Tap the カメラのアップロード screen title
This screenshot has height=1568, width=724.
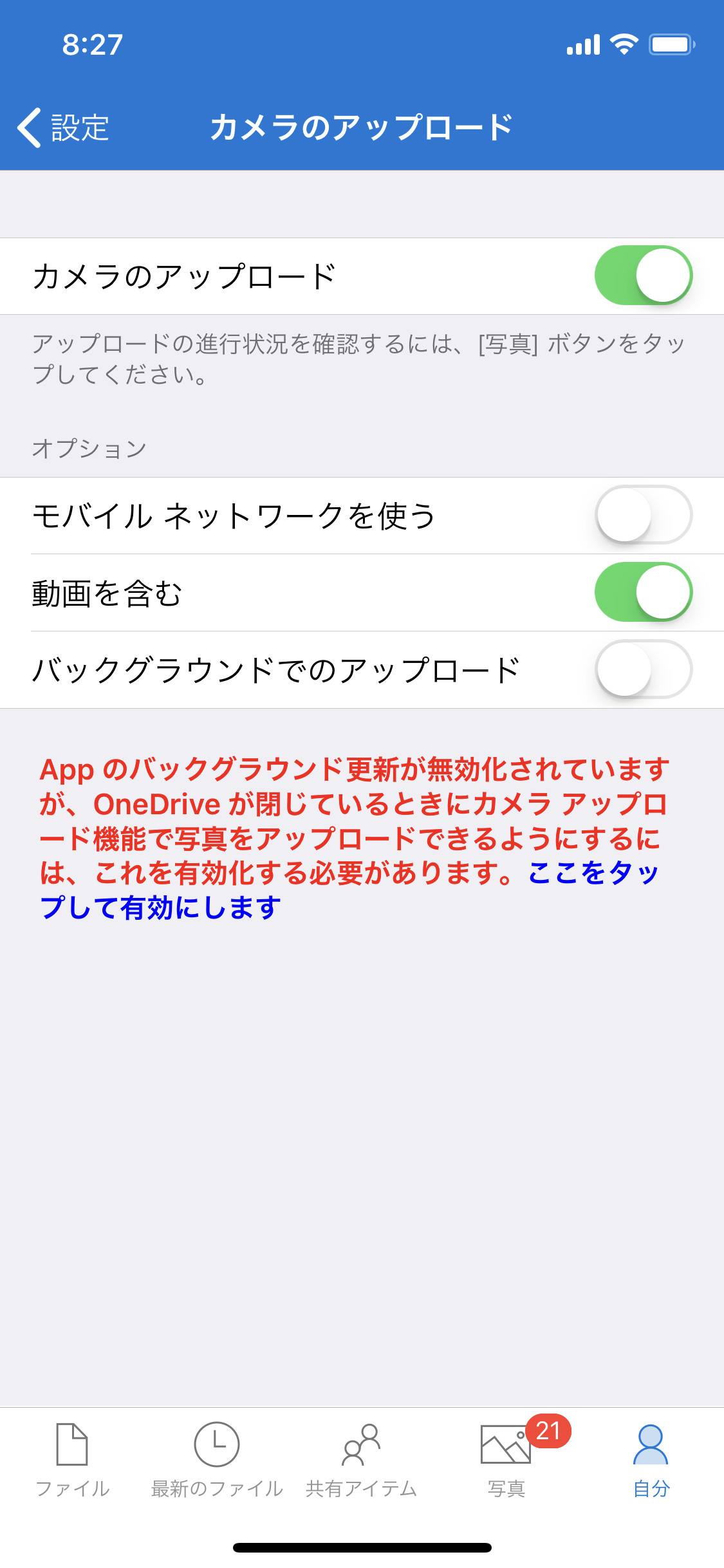coord(360,127)
